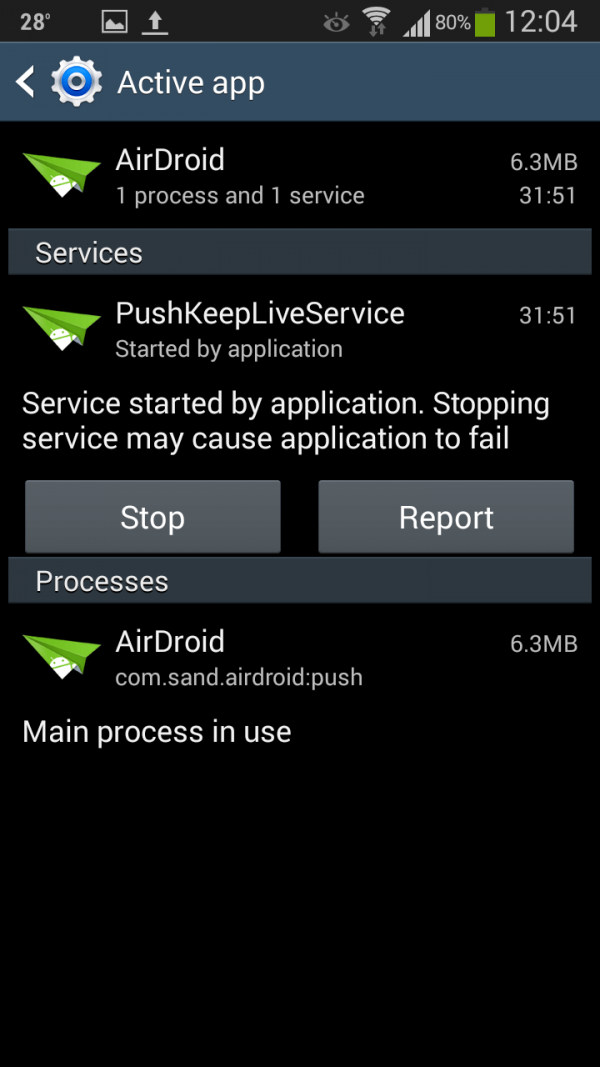Image resolution: width=600 pixels, height=1067 pixels.
Task: Go back using the Active app arrow
Action: pyautogui.click(x=26, y=82)
